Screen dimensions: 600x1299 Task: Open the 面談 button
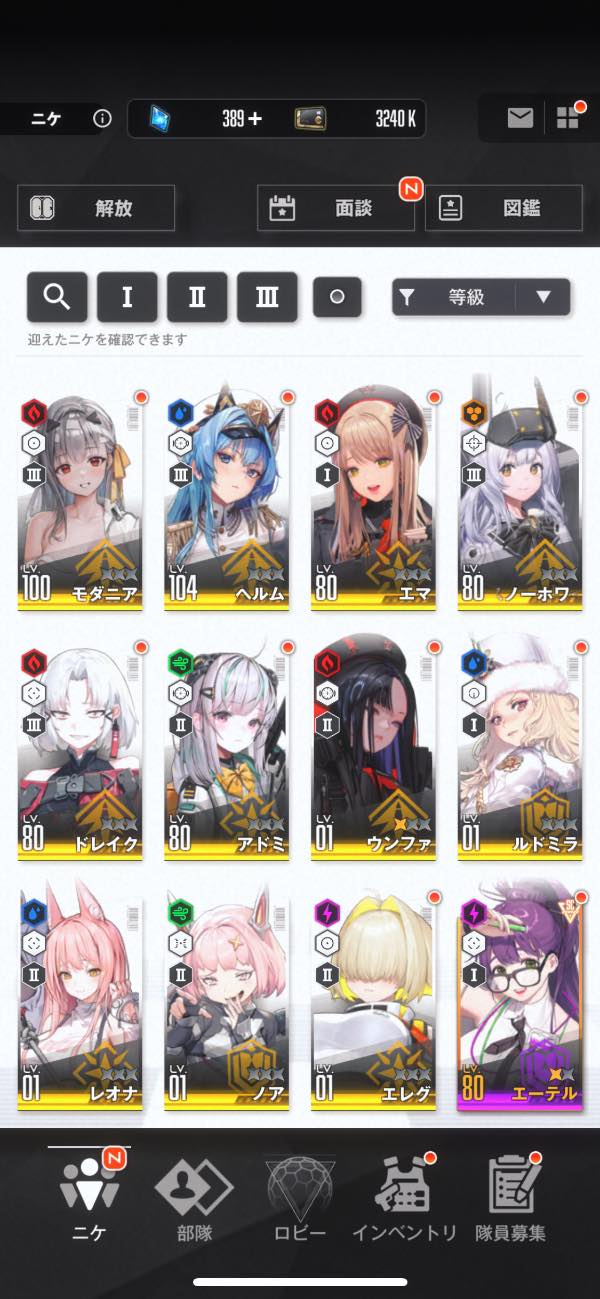(x=335, y=208)
